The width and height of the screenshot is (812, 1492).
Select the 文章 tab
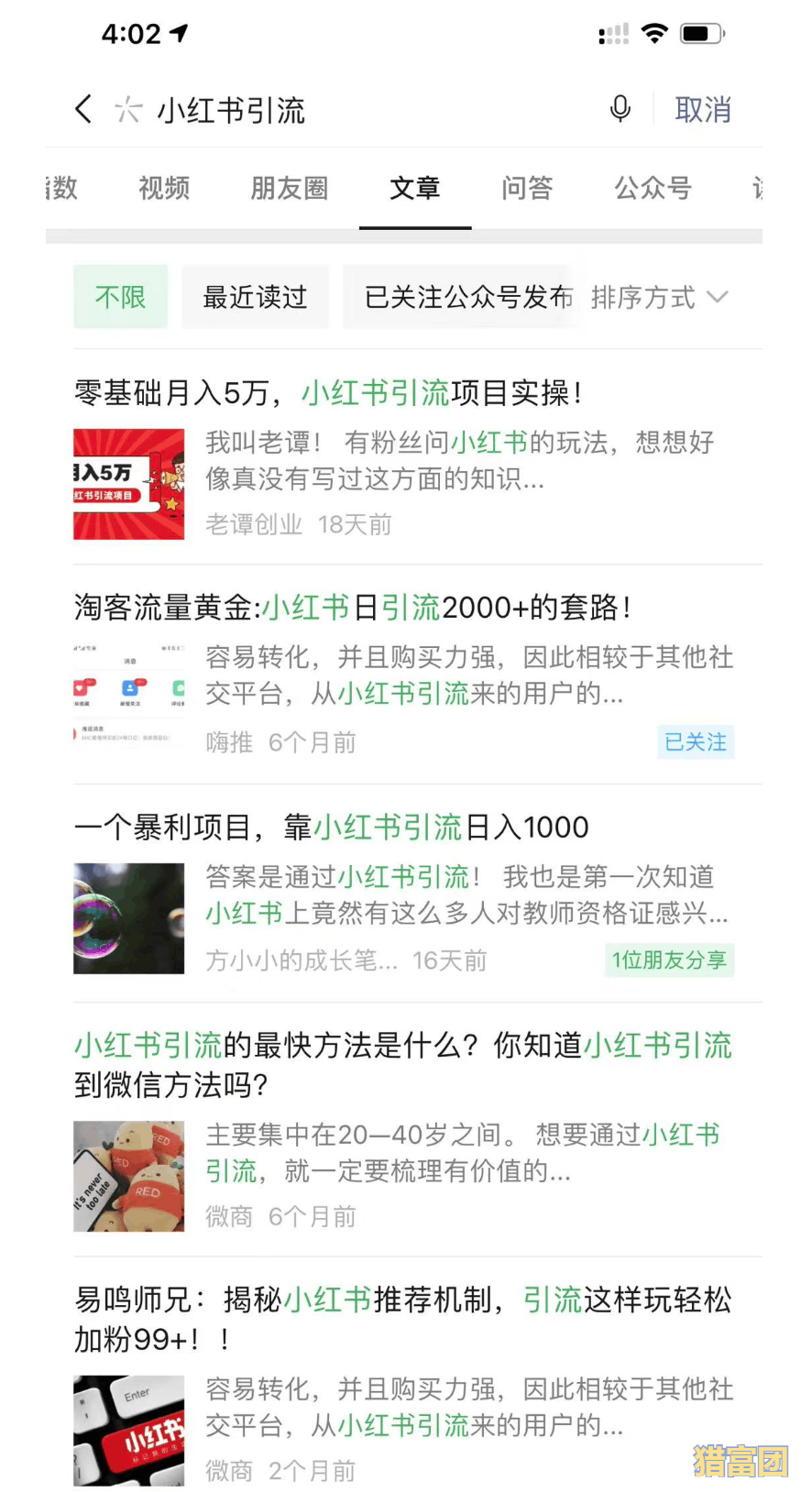coord(415,189)
